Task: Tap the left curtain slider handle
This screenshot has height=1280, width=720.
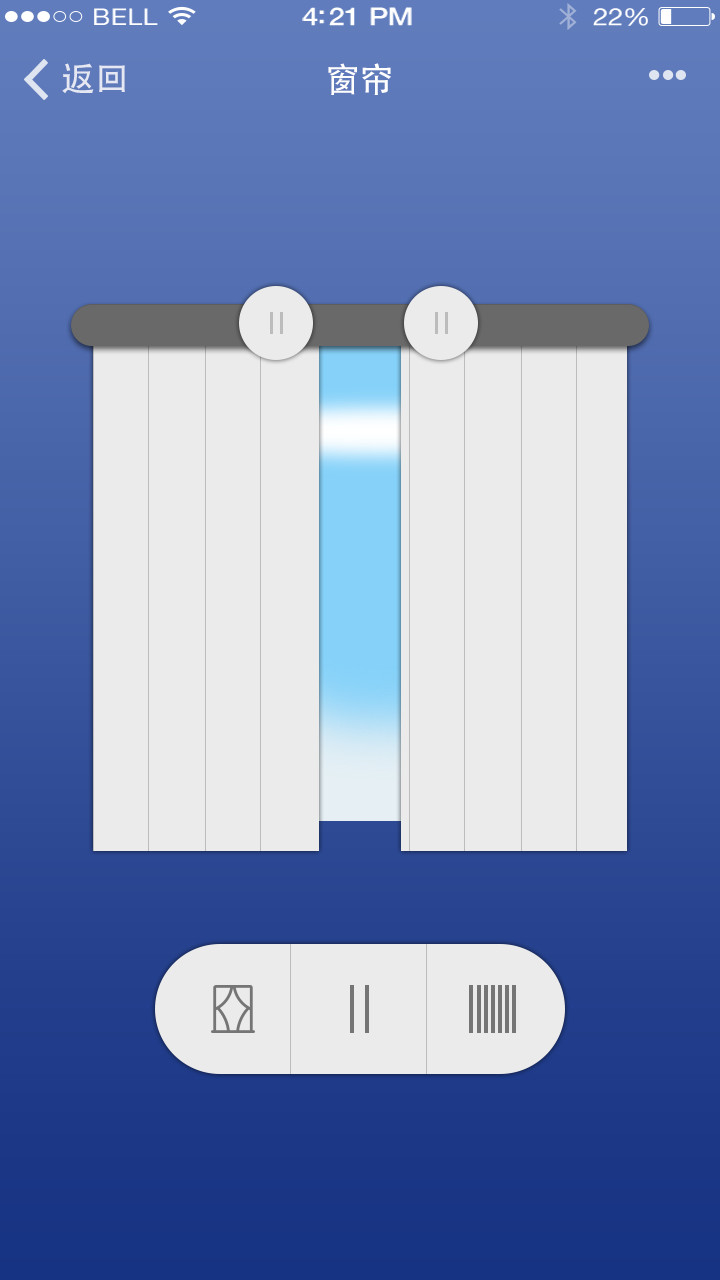Action: 276,323
